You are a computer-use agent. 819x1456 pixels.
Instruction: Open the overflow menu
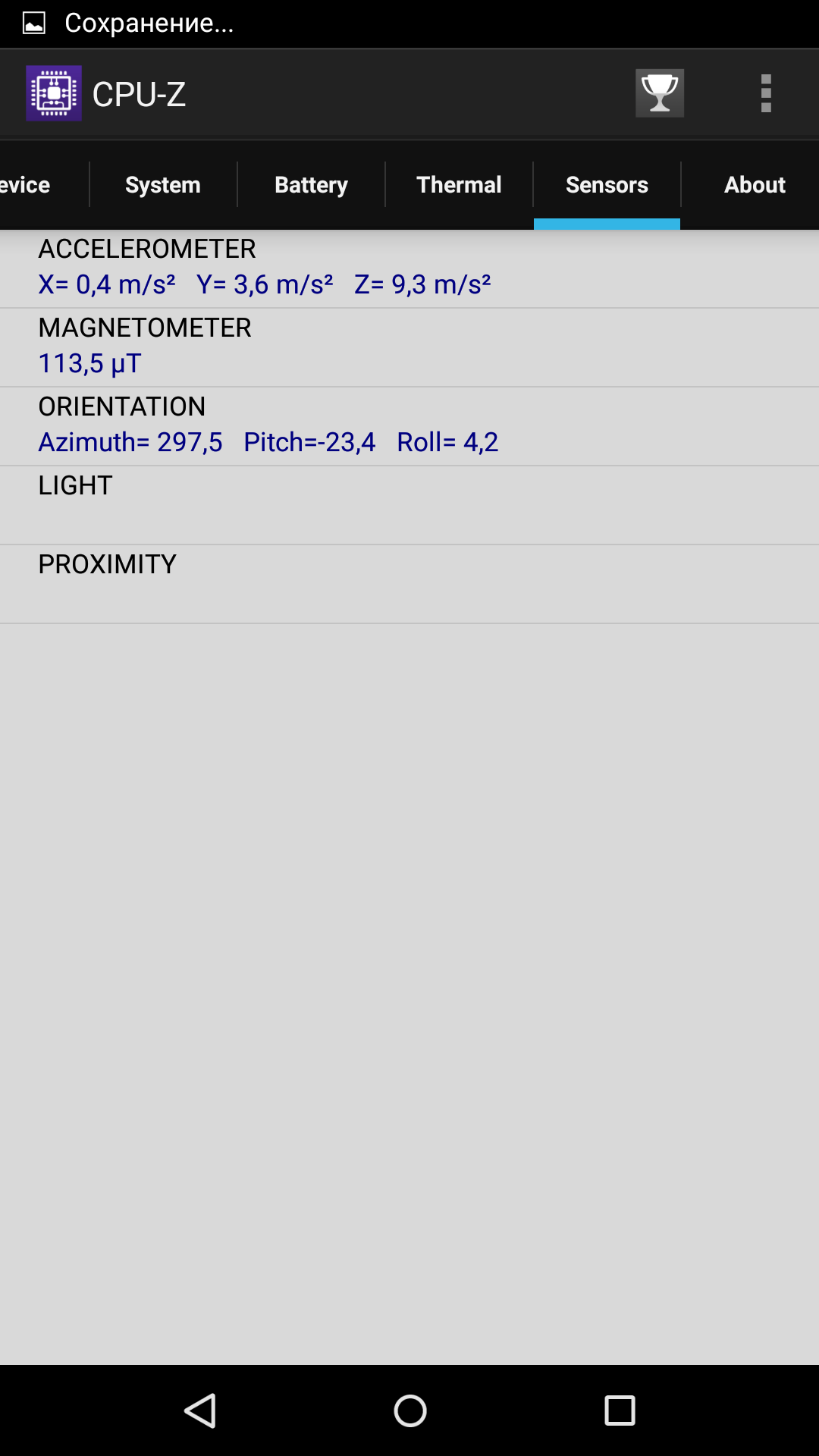click(x=766, y=93)
